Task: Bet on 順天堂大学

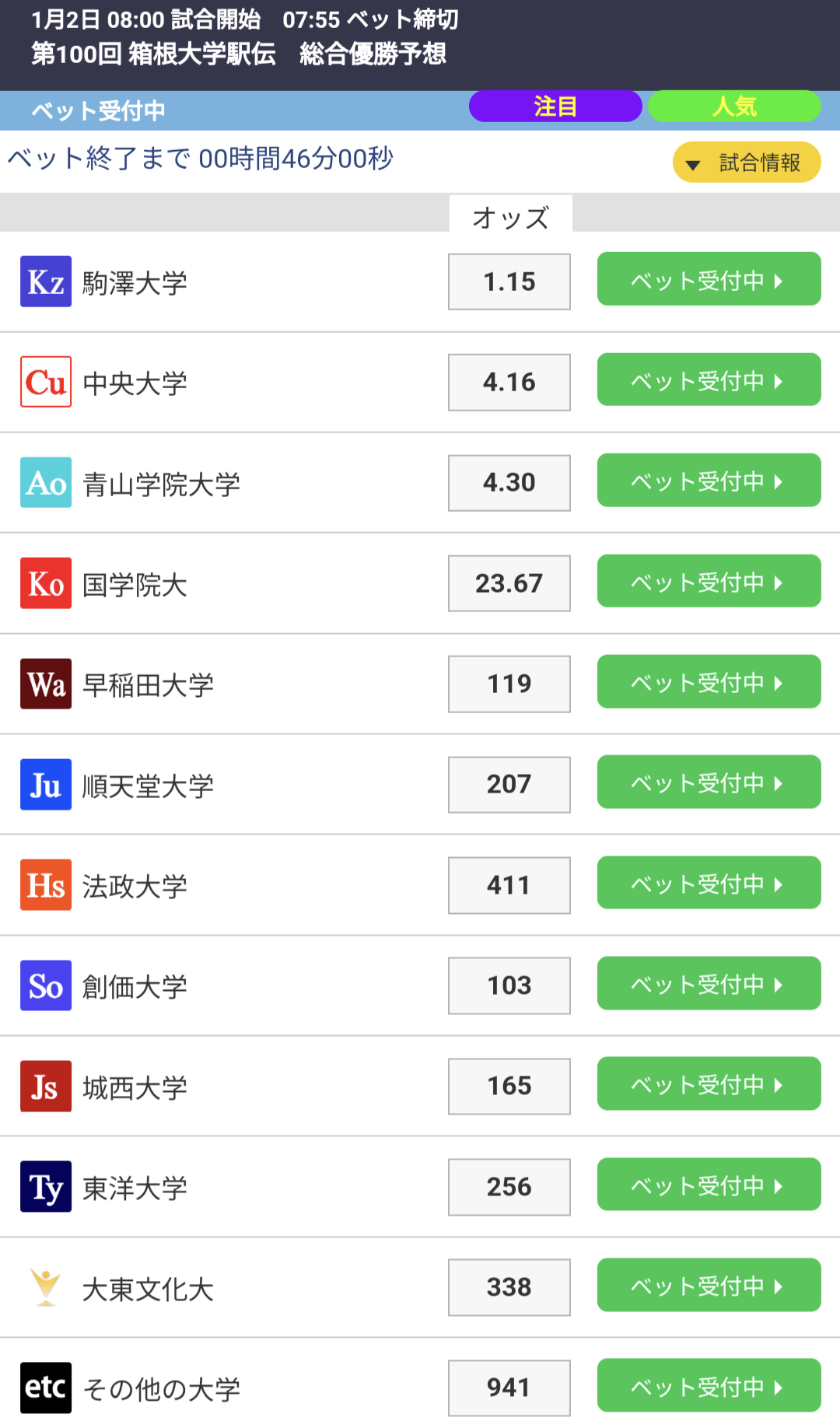Action: [709, 782]
